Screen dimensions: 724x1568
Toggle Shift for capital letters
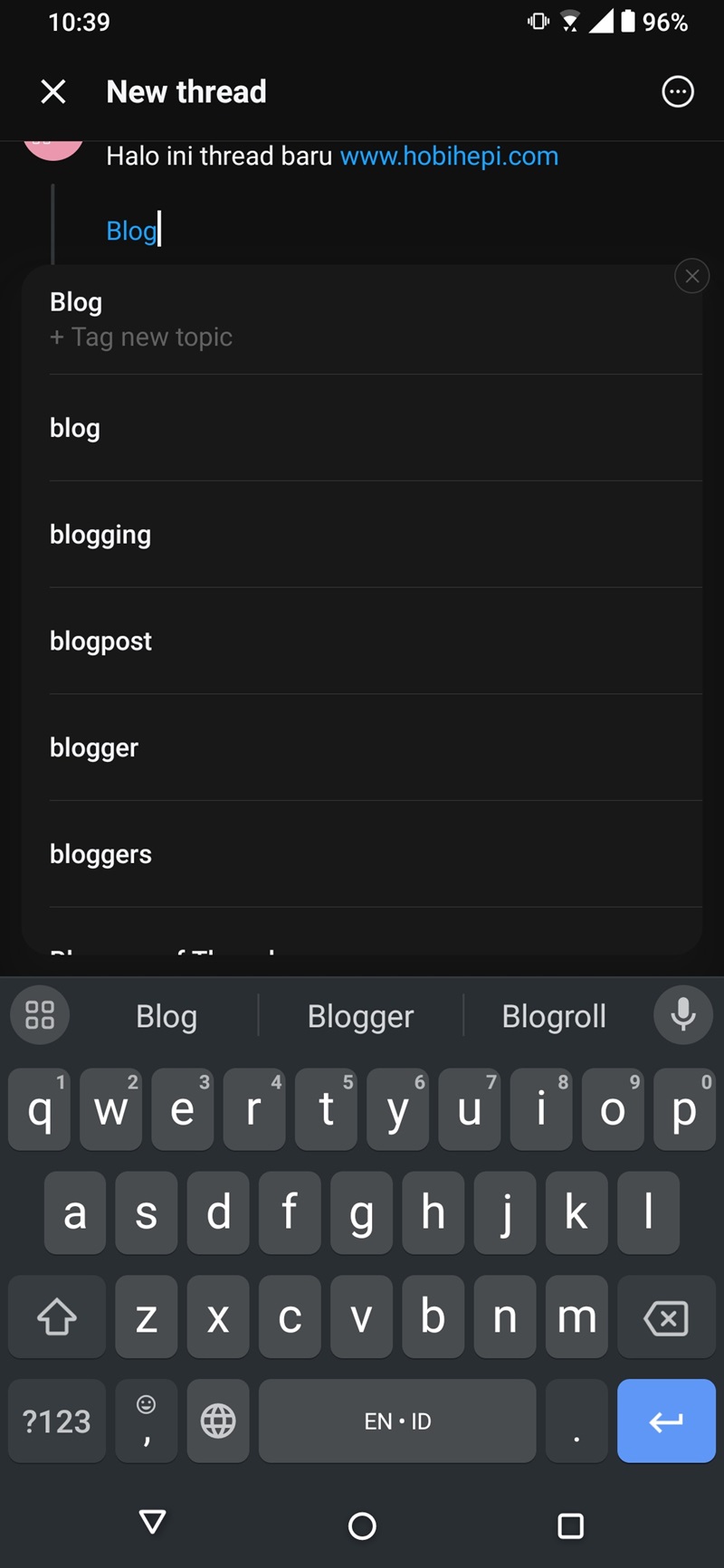[56, 1317]
